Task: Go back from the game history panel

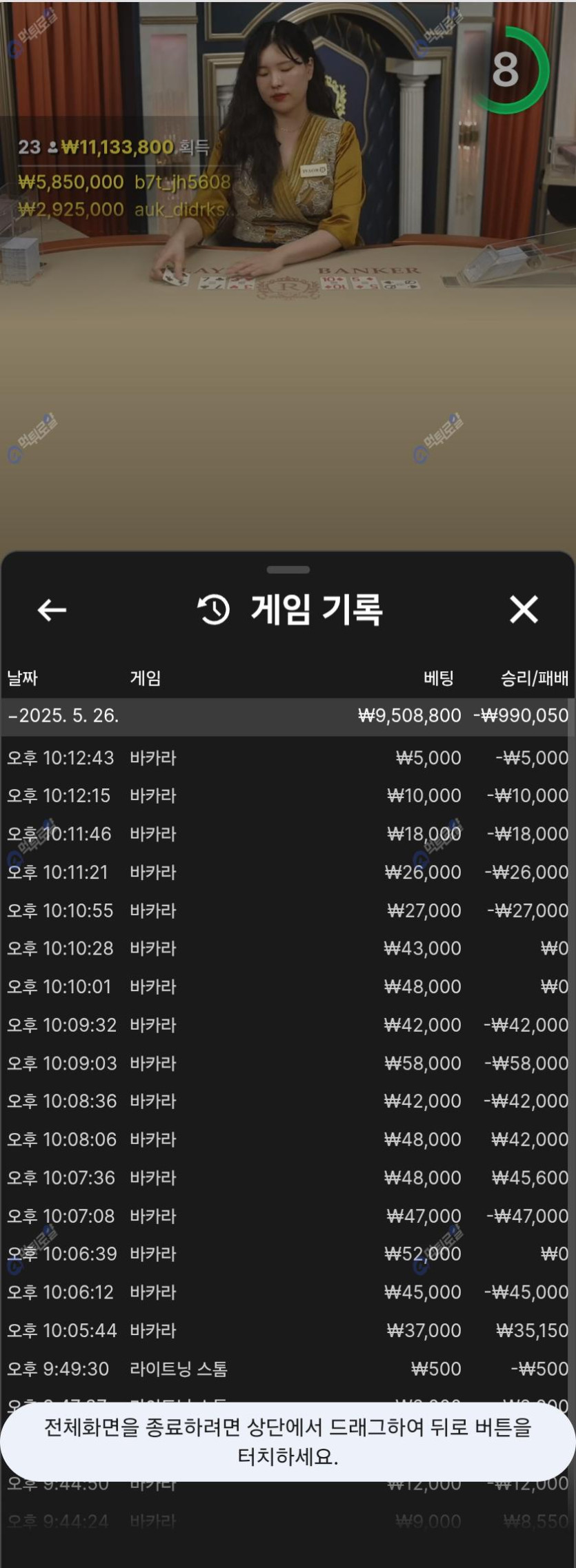Action: coord(52,610)
